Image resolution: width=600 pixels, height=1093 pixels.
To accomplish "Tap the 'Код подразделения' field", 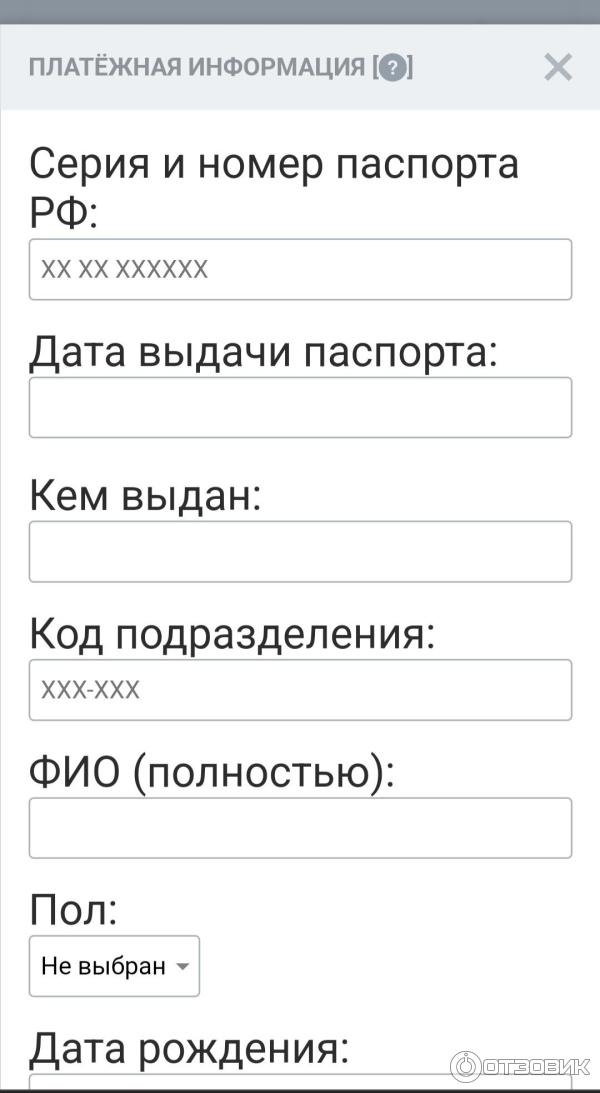I will click(300, 690).
